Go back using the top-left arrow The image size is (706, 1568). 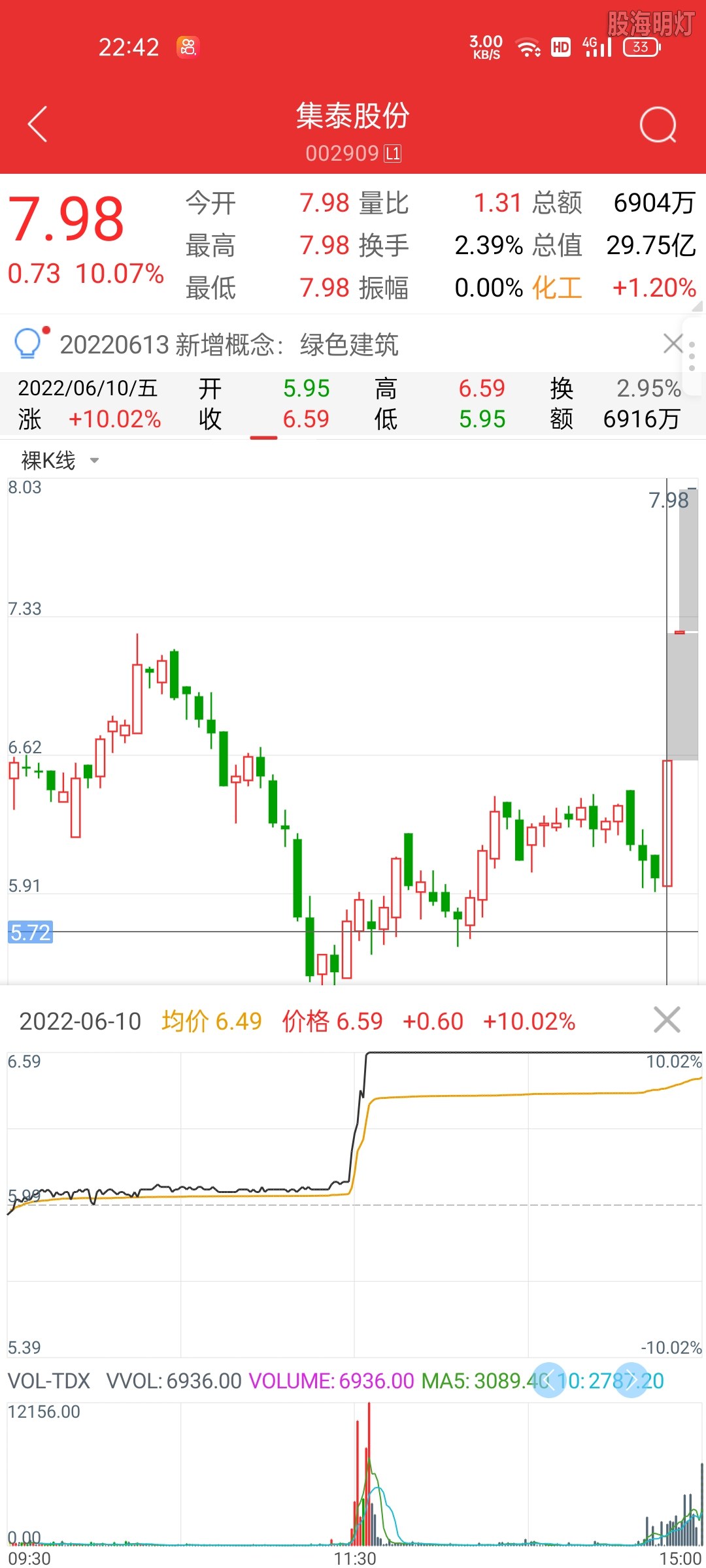pos(38,124)
